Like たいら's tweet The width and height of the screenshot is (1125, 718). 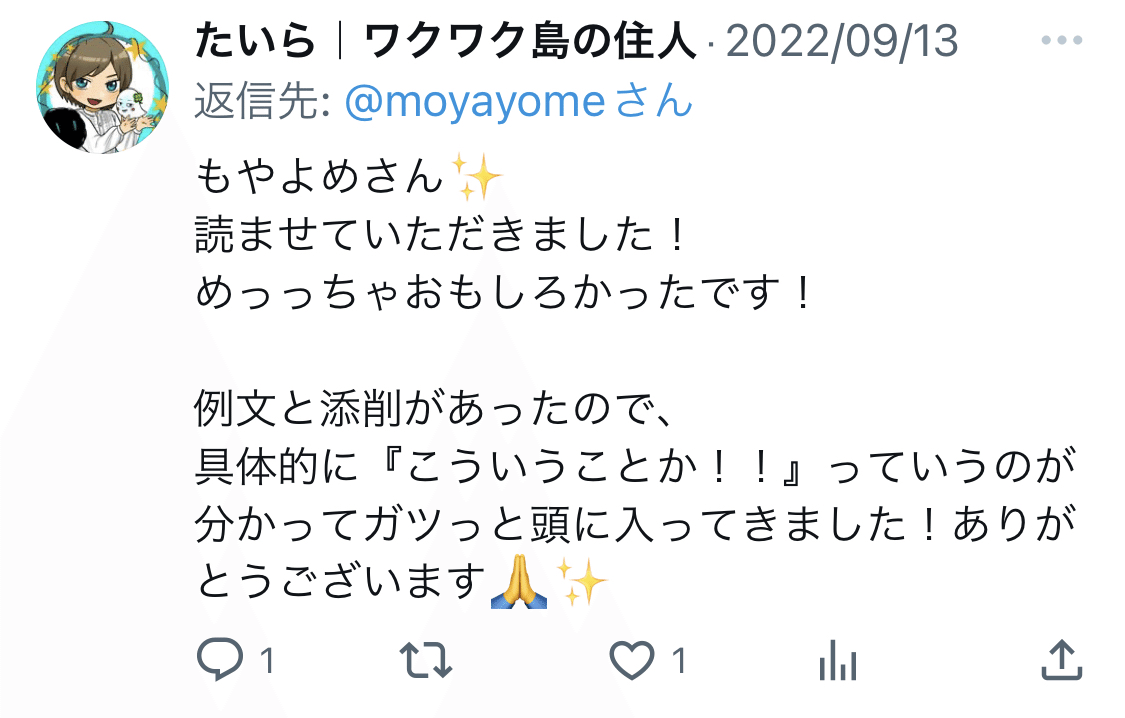[x=632, y=660]
